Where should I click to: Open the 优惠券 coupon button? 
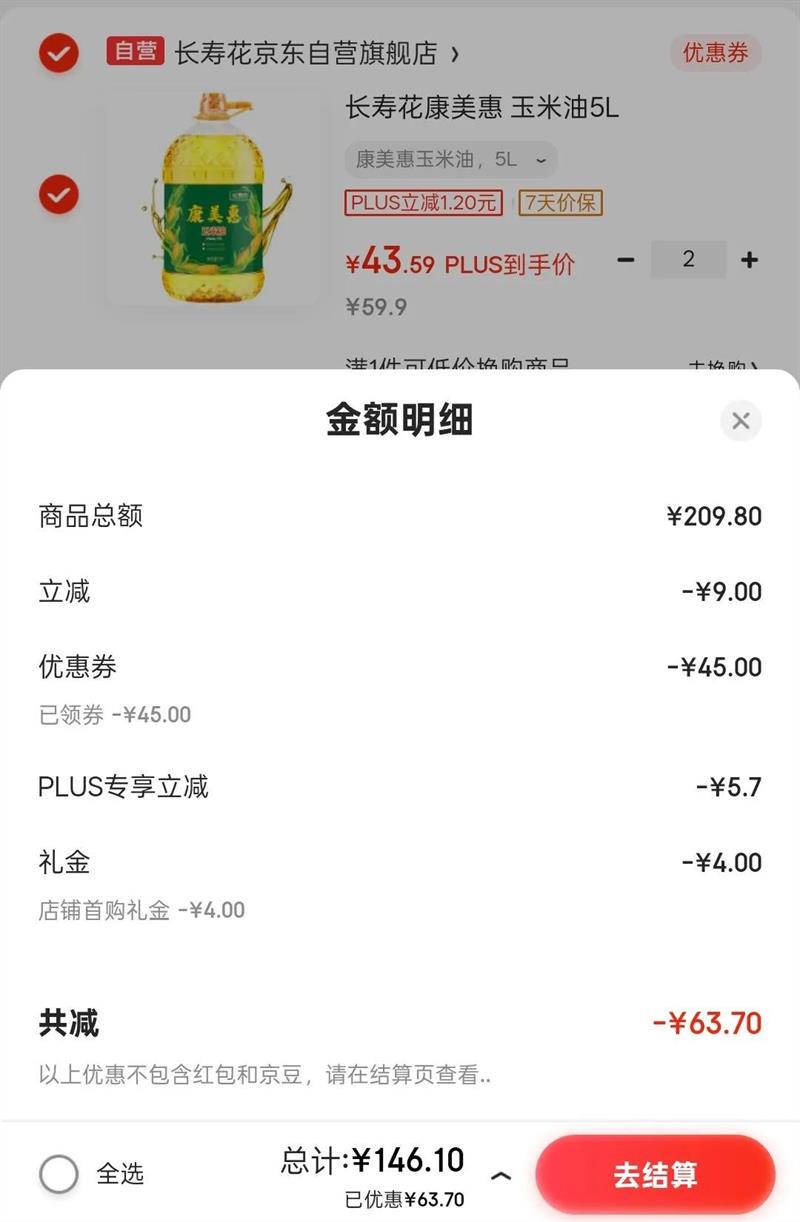[715, 53]
